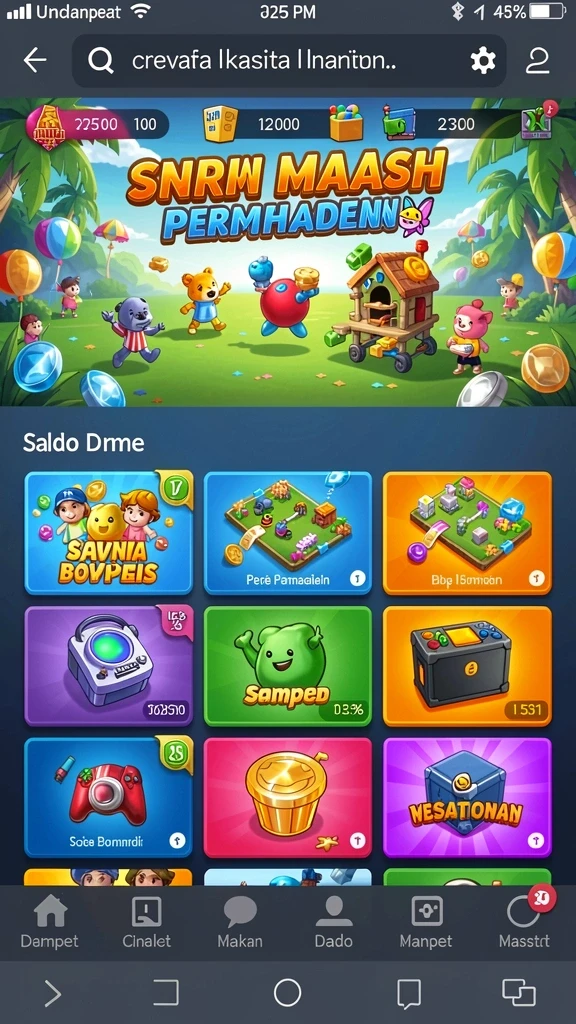Open the Savnia Bovpeis game tile

click(x=109, y=533)
